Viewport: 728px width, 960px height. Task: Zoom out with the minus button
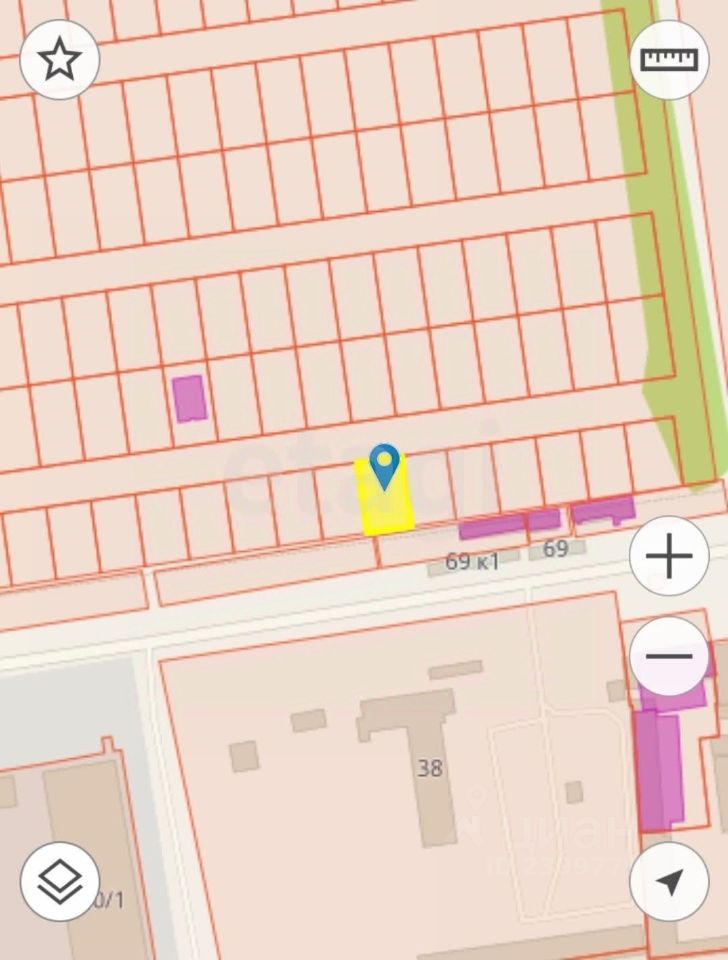click(x=669, y=657)
